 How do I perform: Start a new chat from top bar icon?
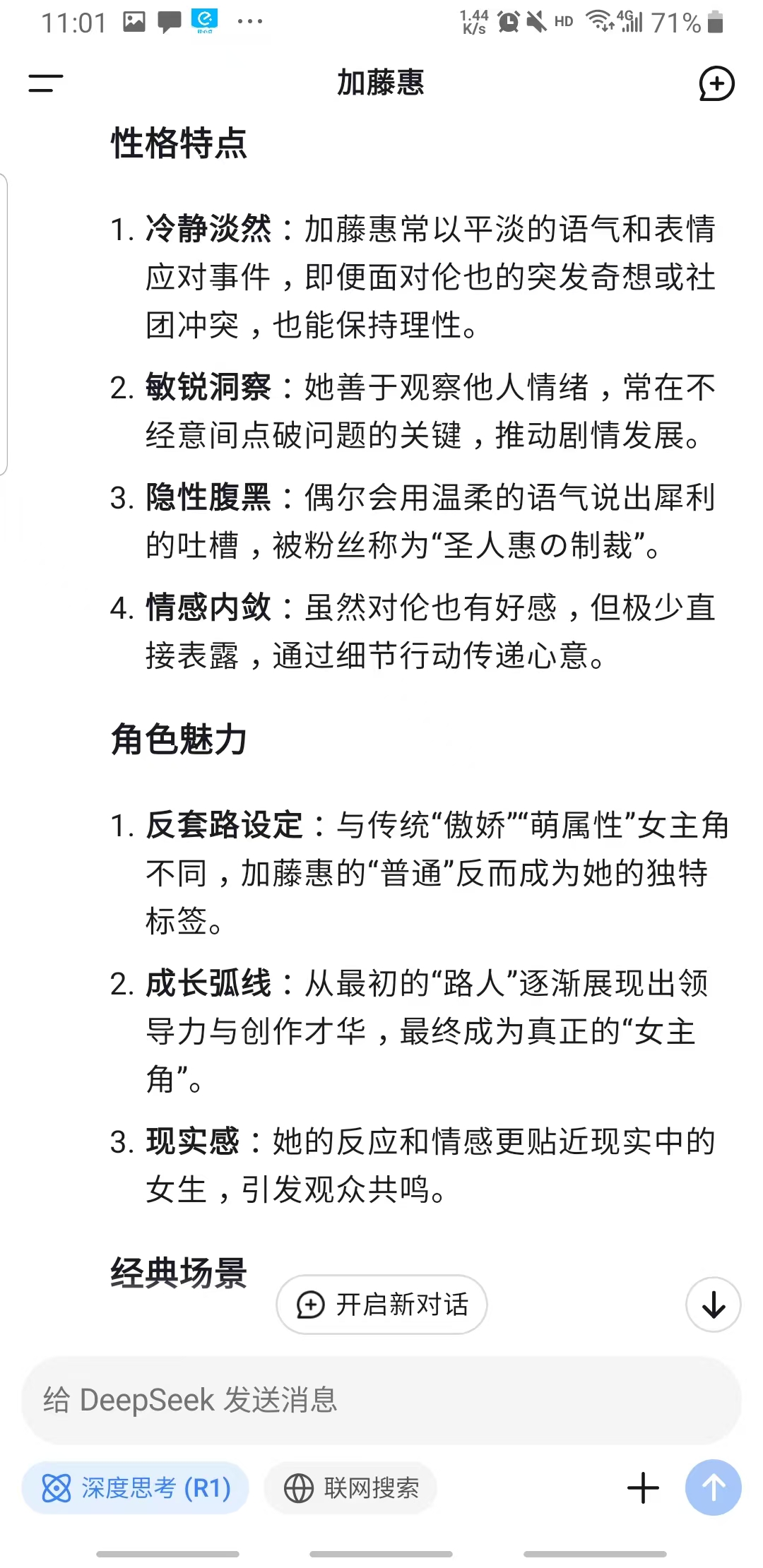coord(716,83)
